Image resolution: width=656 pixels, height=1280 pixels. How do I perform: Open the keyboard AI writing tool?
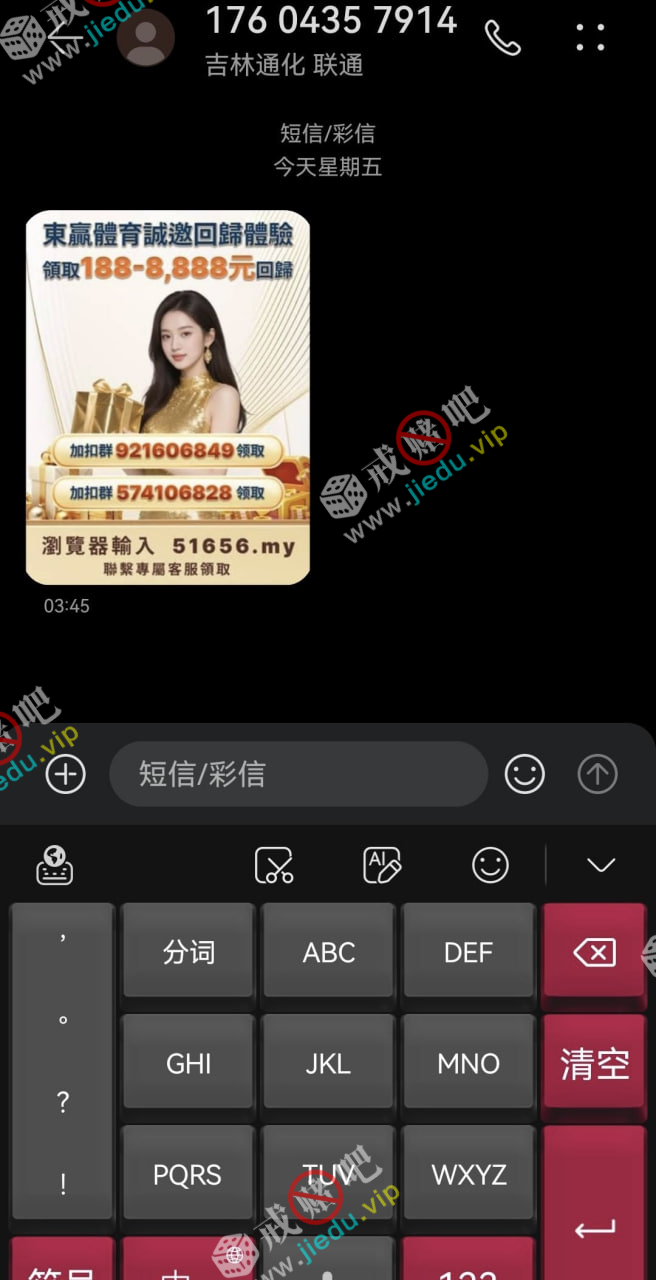pyautogui.click(x=382, y=865)
